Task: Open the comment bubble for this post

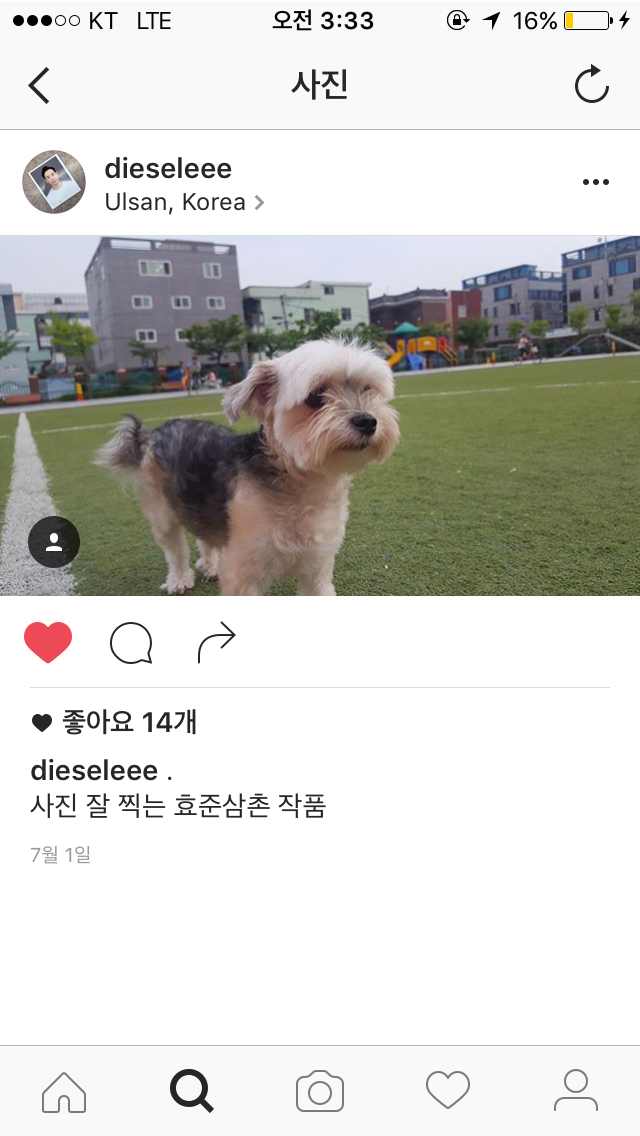Action: pyautogui.click(x=131, y=643)
